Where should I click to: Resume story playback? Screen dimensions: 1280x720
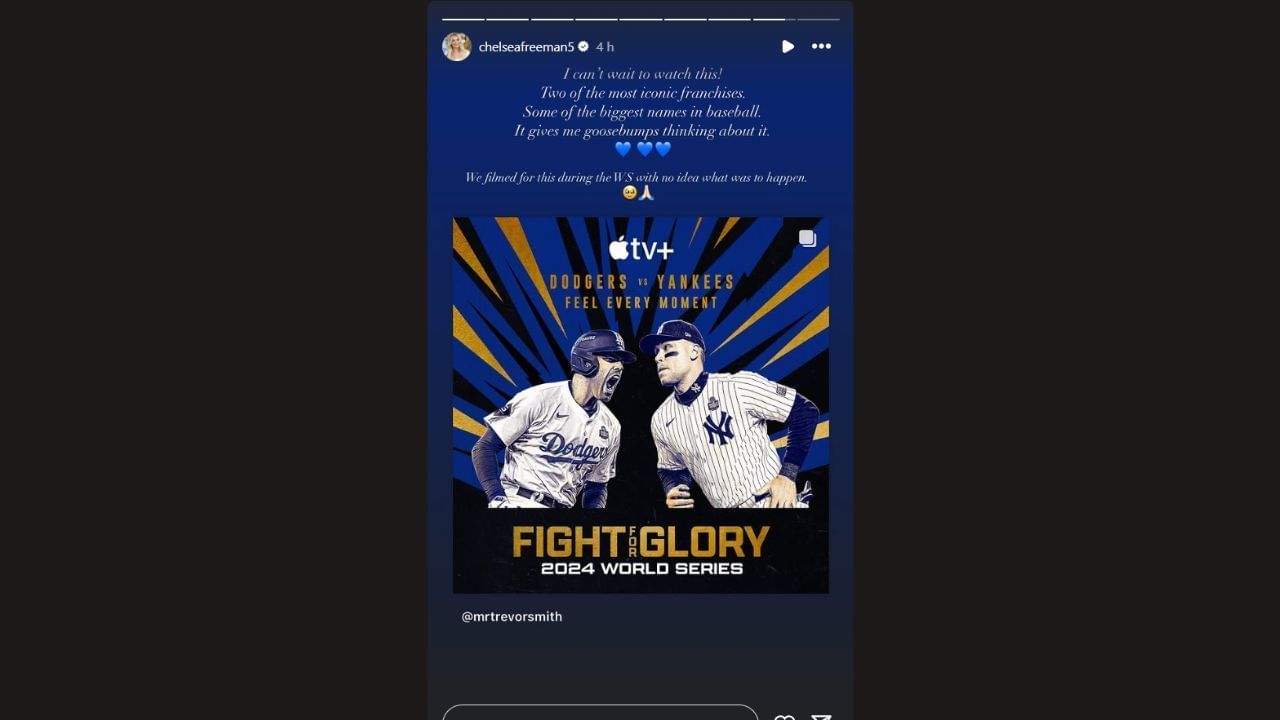tap(788, 47)
